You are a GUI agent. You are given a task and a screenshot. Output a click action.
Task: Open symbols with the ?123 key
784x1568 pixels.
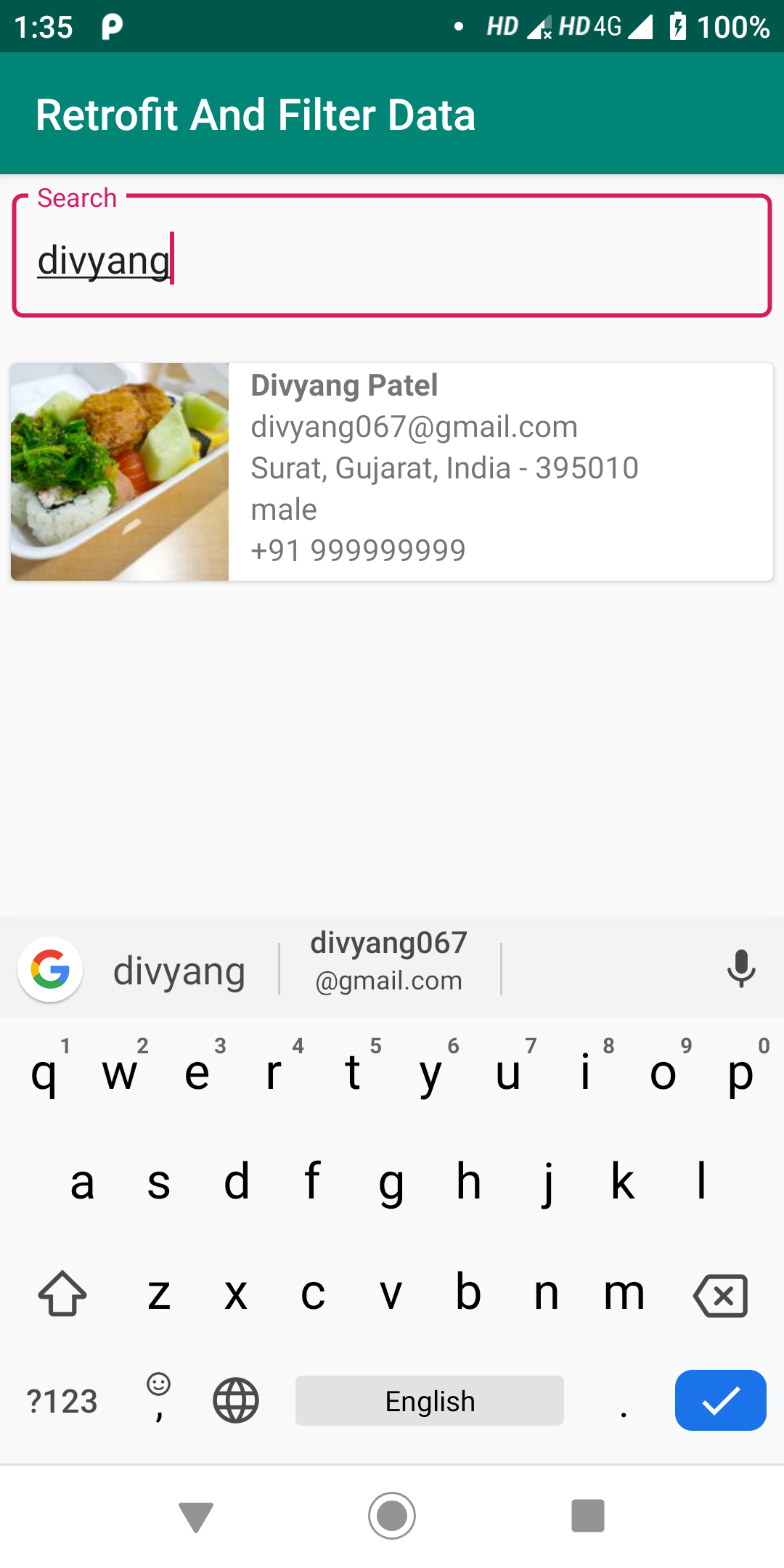(x=62, y=1400)
